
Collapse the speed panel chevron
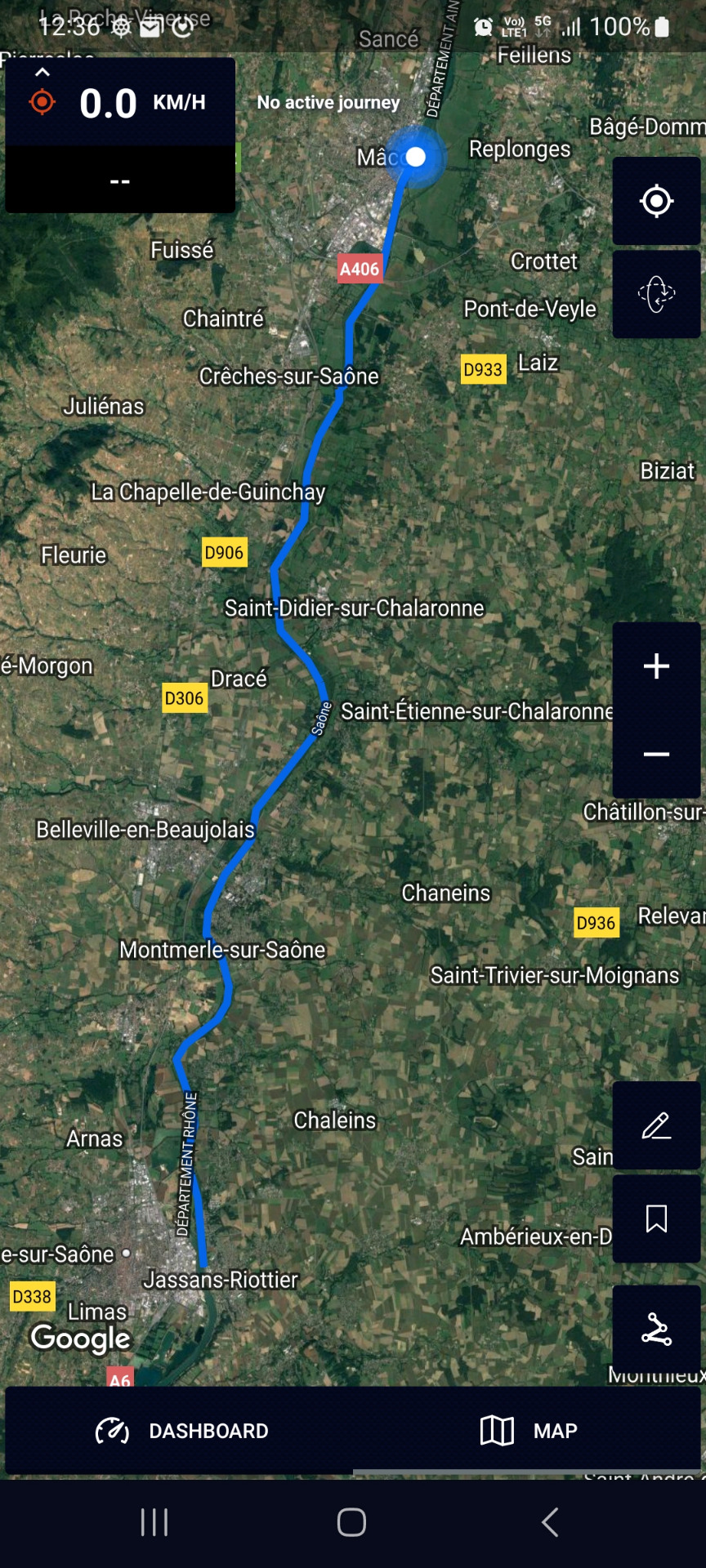pyautogui.click(x=42, y=73)
